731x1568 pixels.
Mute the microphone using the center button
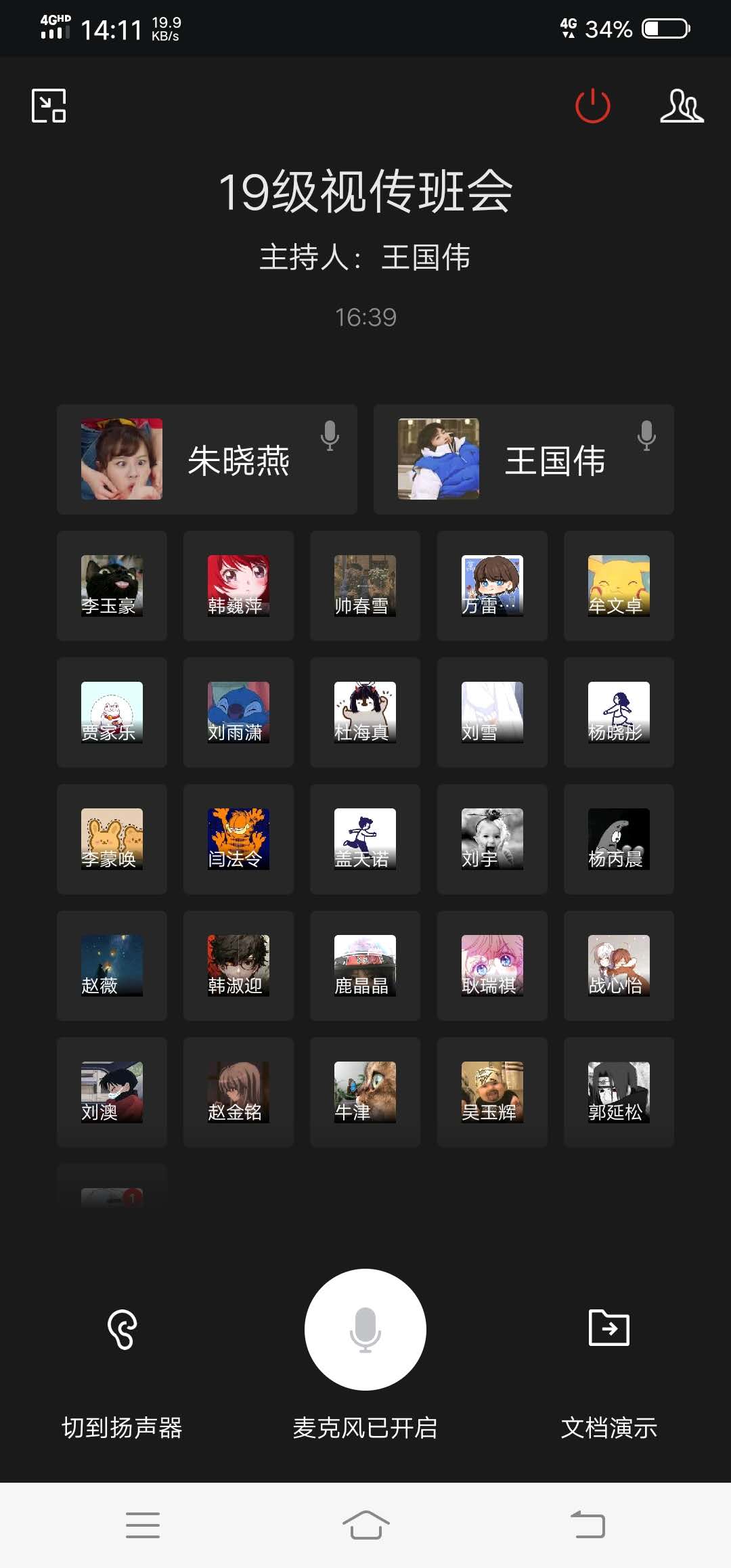[365, 1329]
